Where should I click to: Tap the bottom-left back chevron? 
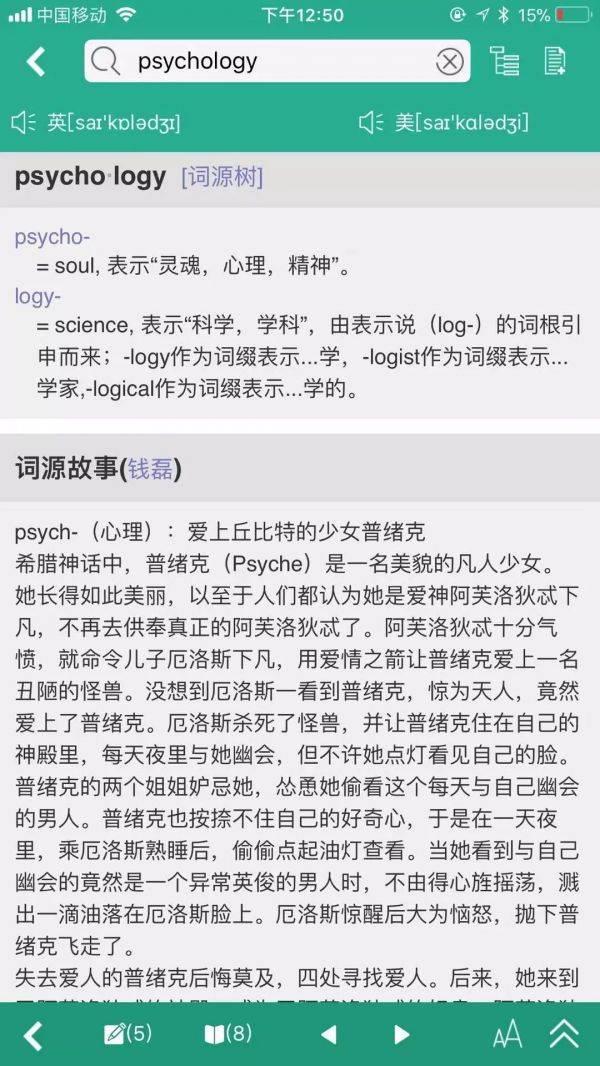click(x=32, y=1035)
